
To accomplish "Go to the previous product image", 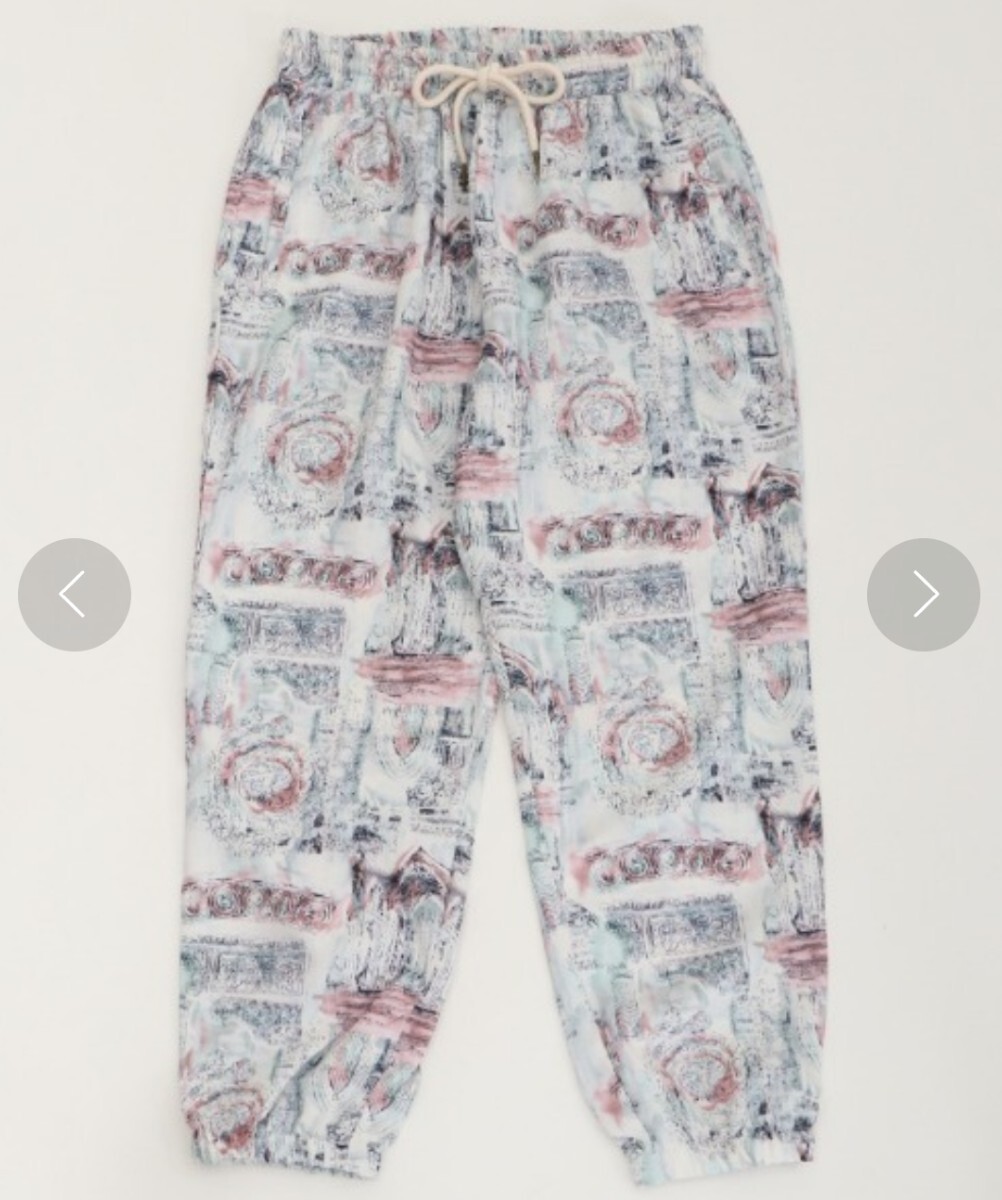I will (x=74, y=595).
